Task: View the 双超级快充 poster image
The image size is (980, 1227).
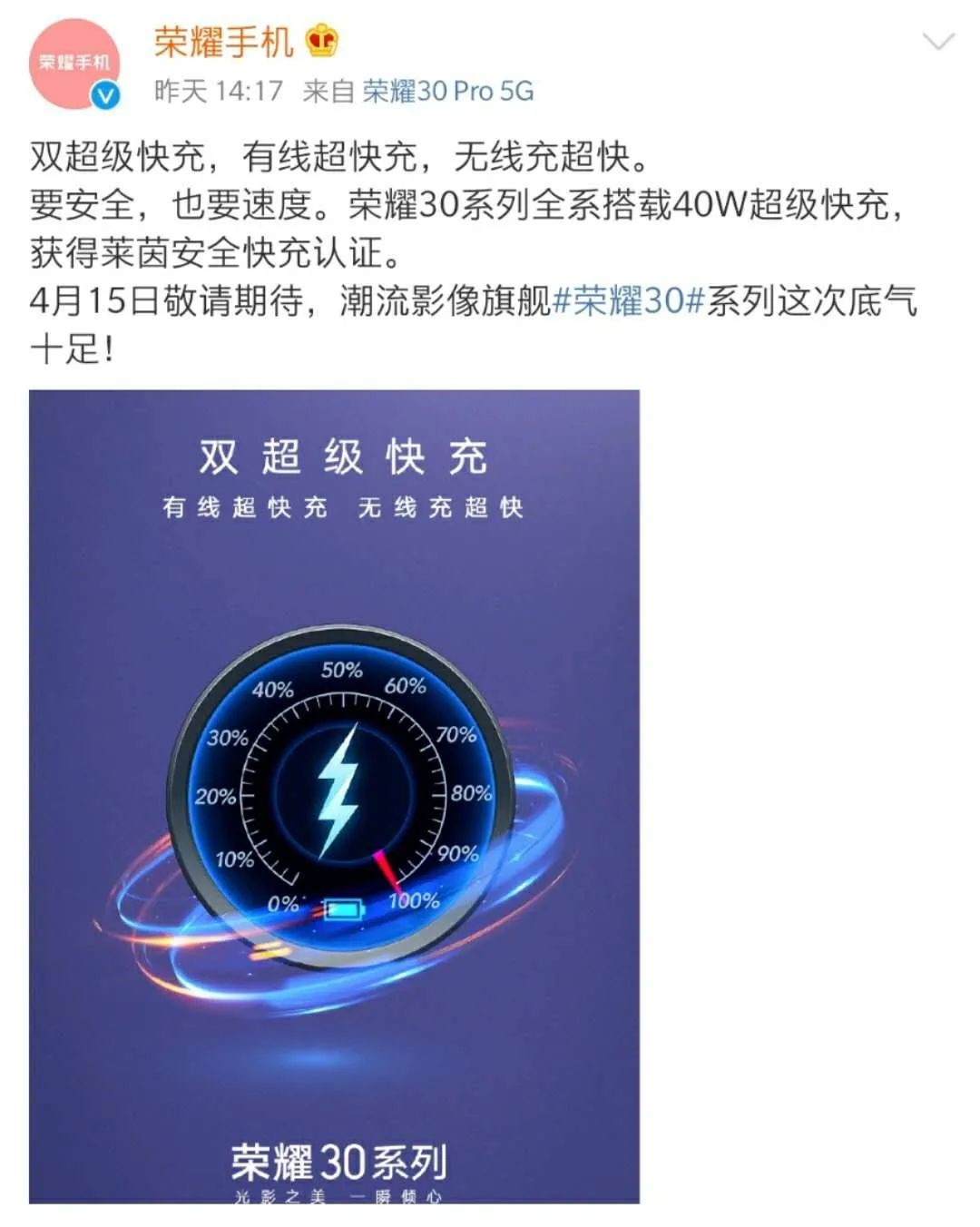Action: coord(334,796)
